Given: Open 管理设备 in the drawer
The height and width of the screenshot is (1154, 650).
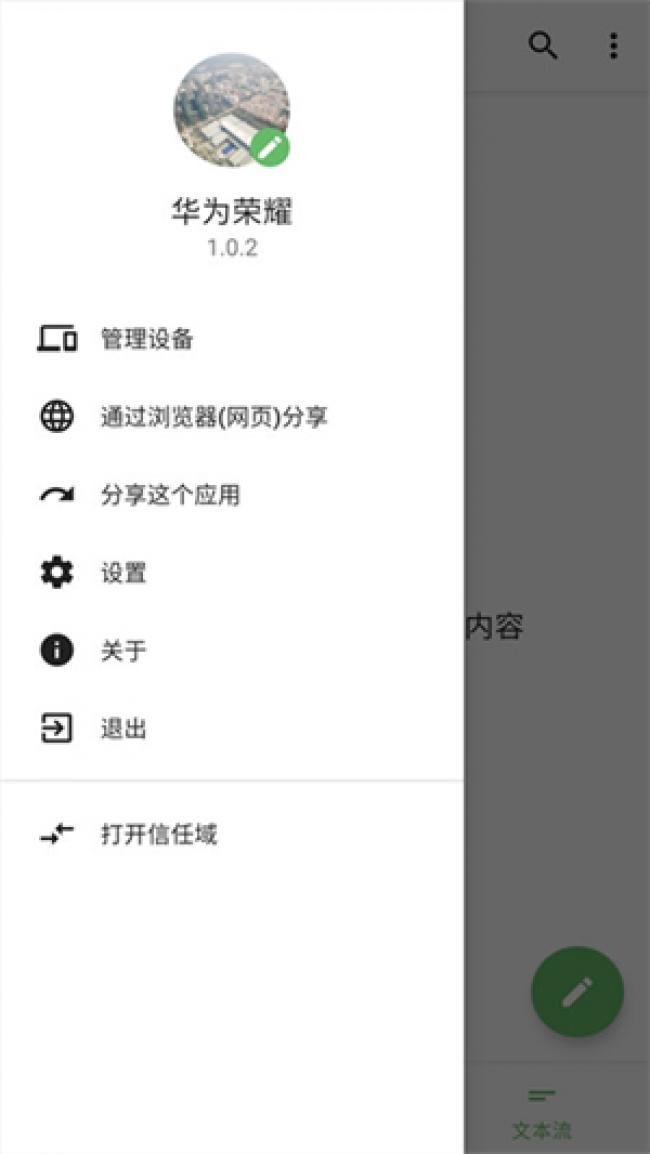Looking at the screenshot, I should 232,339.
